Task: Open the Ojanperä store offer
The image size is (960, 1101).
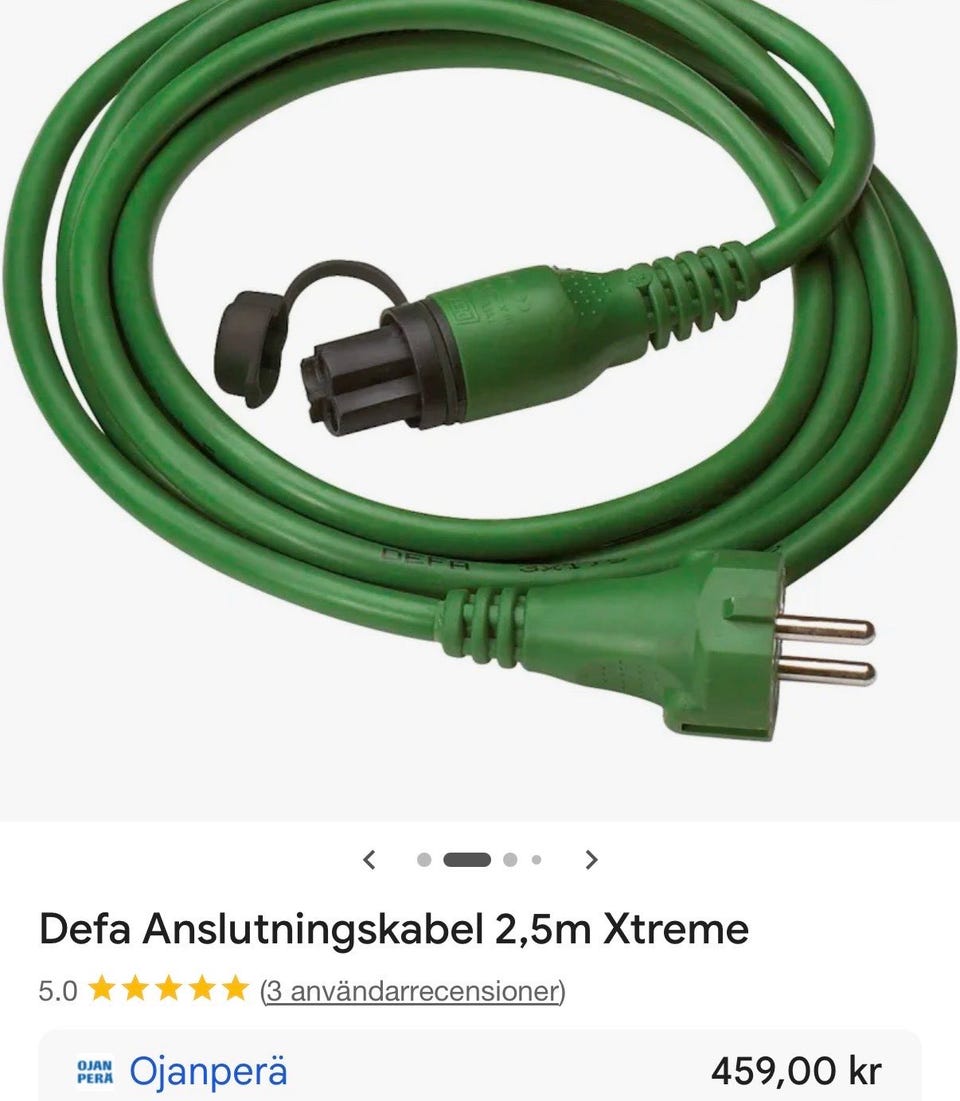Action: pos(208,1071)
